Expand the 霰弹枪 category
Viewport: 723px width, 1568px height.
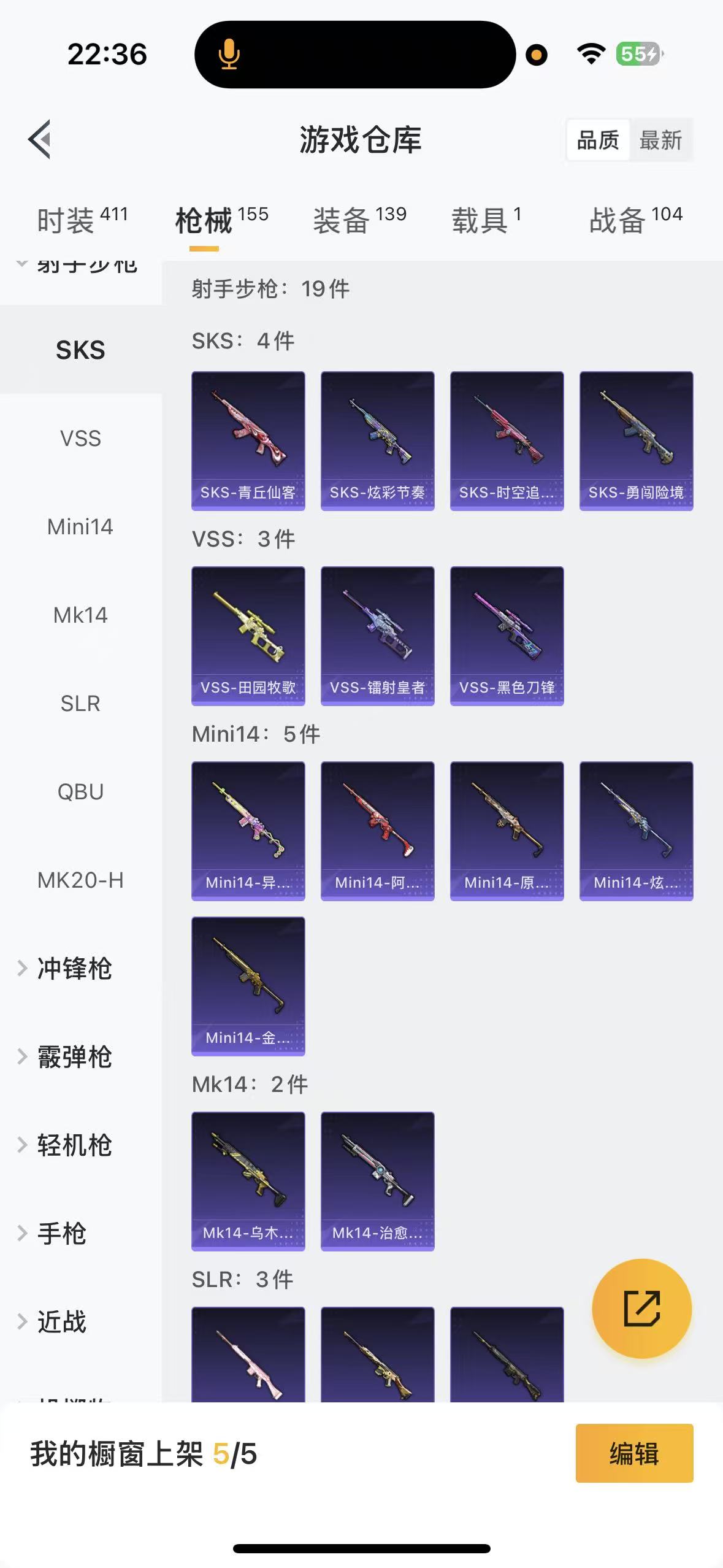click(74, 1057)
